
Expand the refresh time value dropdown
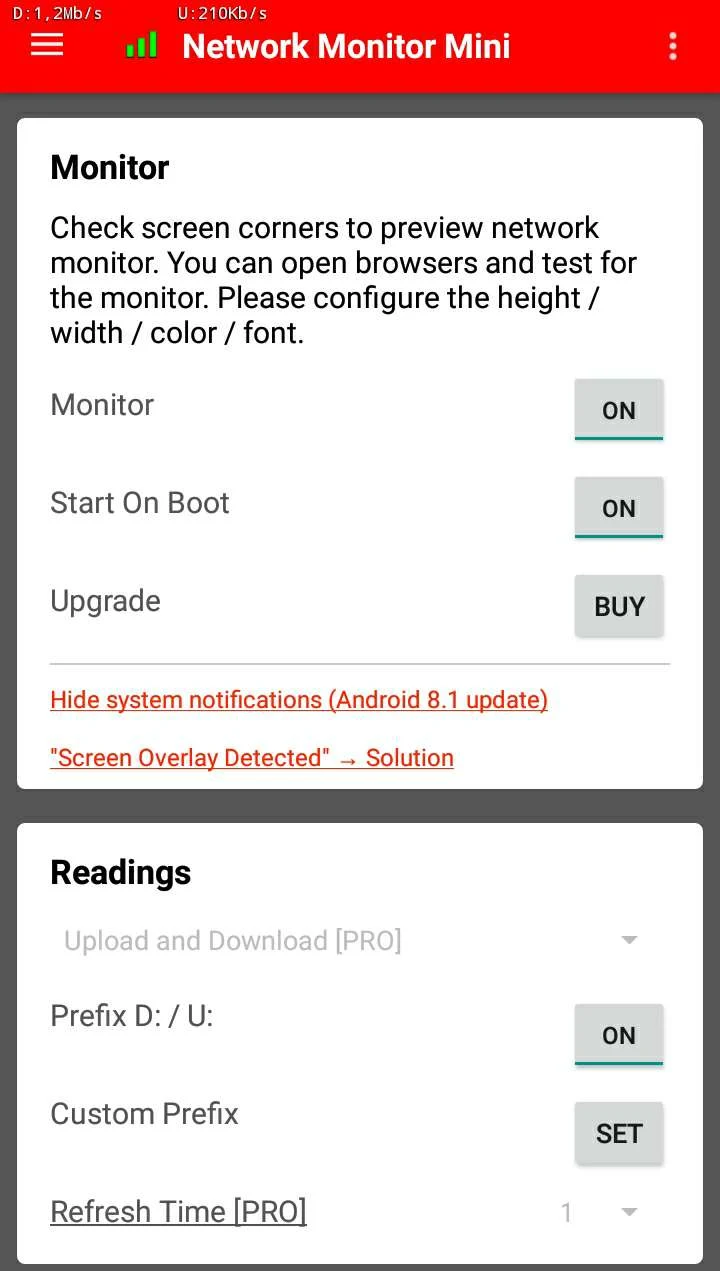click(600, 1212)
